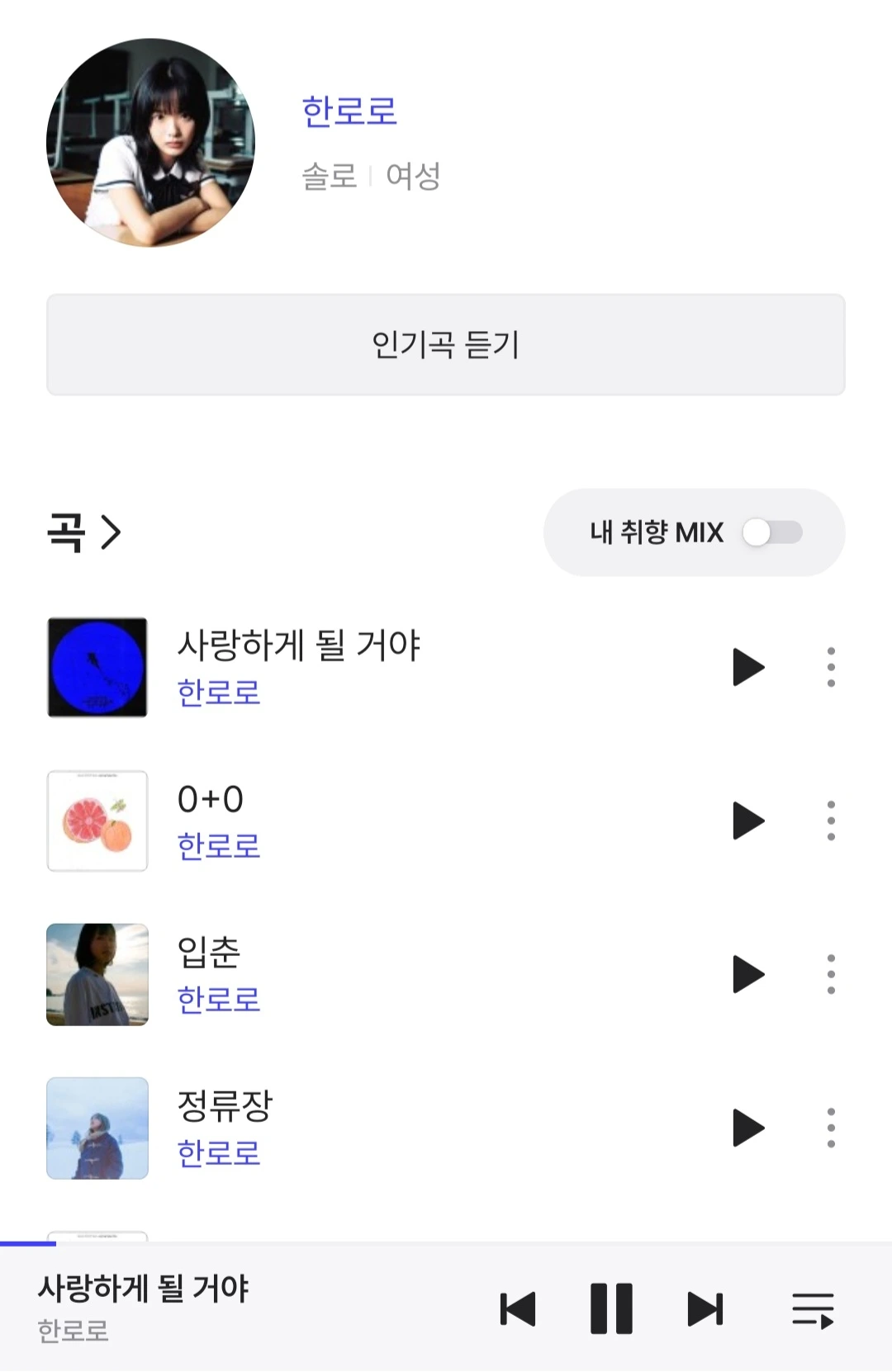Enable the 내 취향 MIX toggle

point(772,532)
